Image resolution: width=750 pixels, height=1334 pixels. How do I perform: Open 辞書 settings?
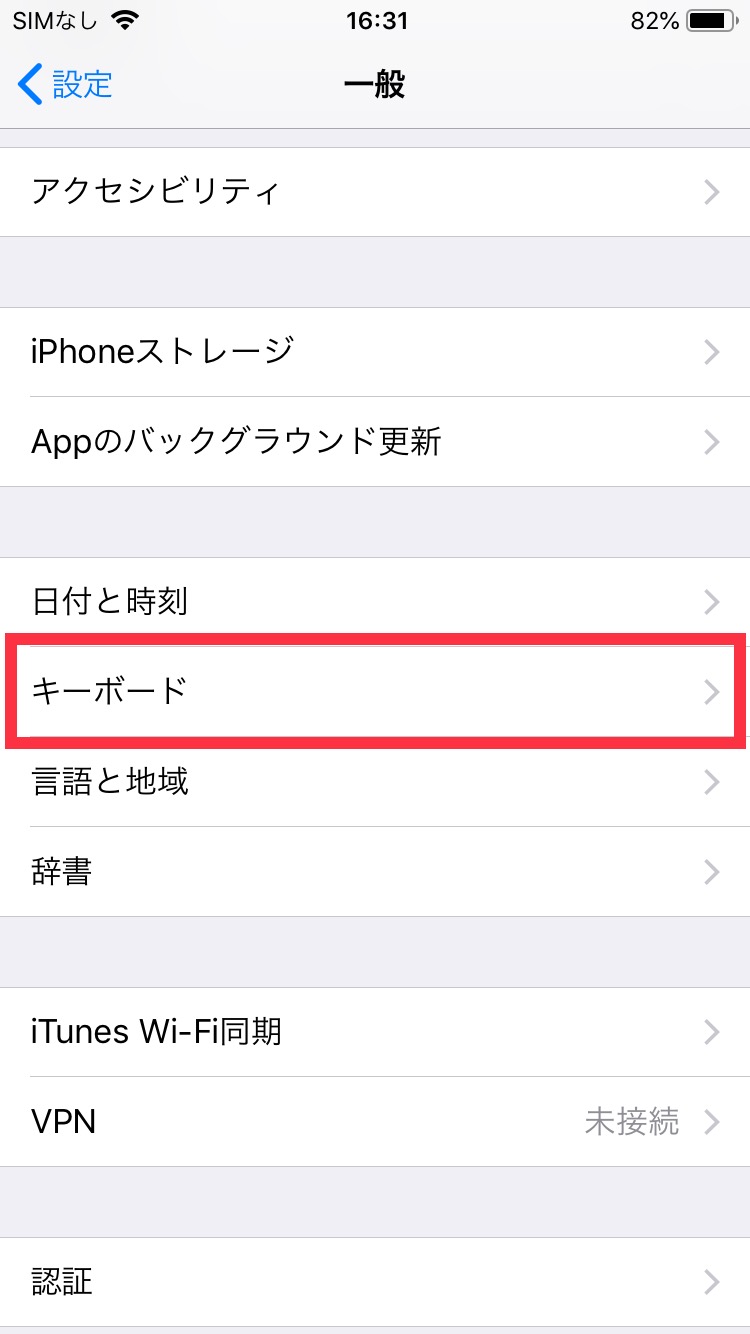coord(375,872)
